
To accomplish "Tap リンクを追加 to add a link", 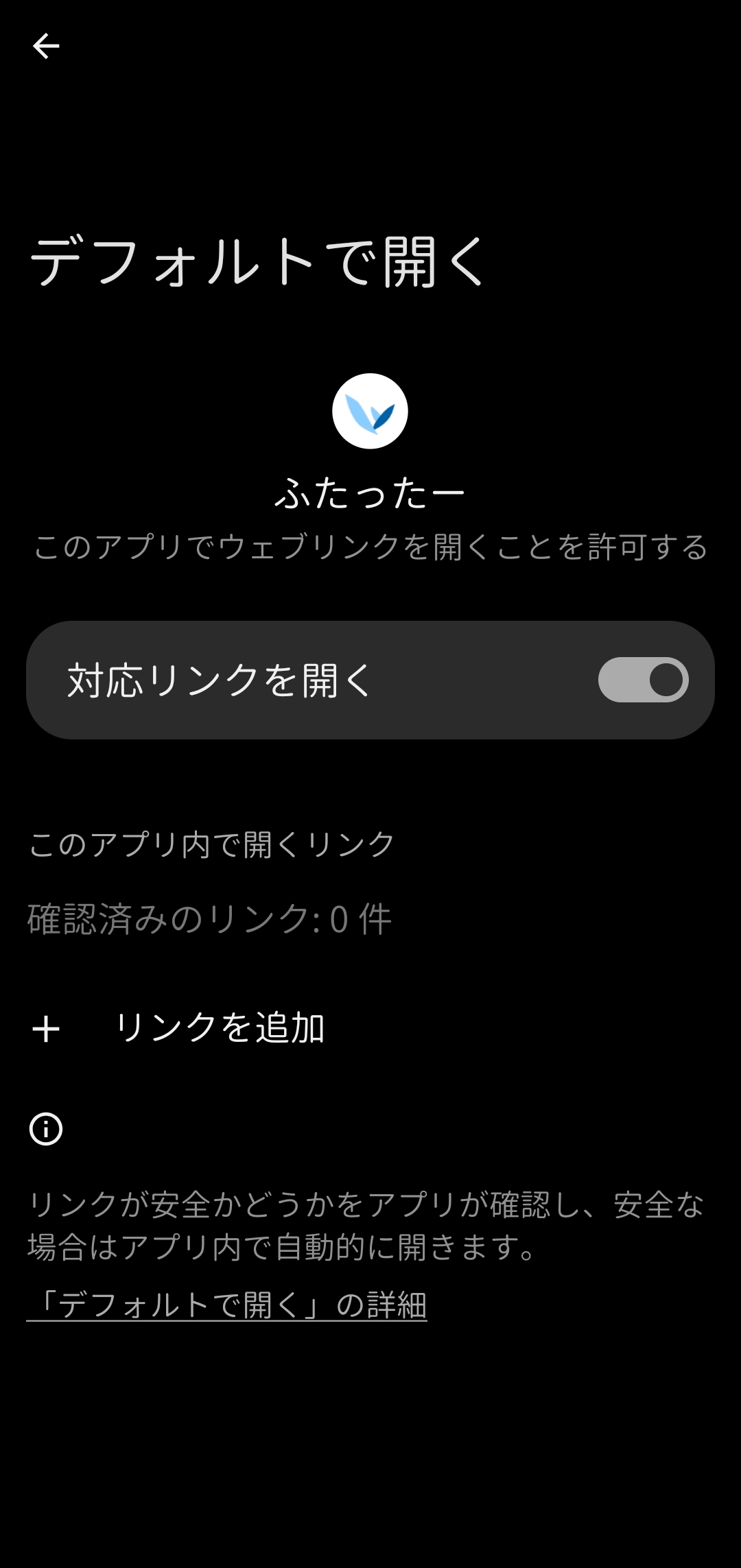I will point(370,1028).
